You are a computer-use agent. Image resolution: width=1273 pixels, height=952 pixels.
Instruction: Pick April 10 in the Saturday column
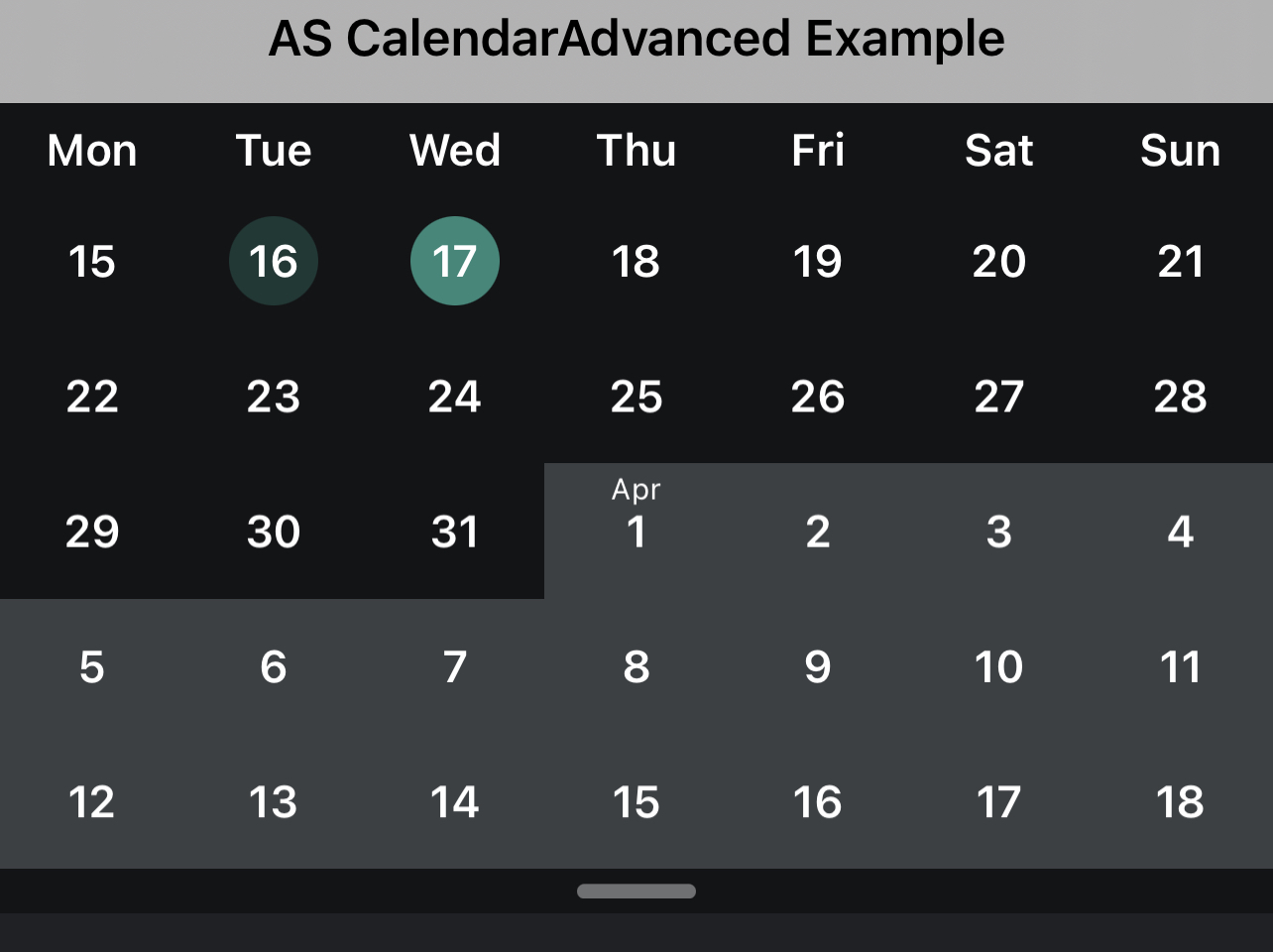pyautogui.click(x=998, y=666)
